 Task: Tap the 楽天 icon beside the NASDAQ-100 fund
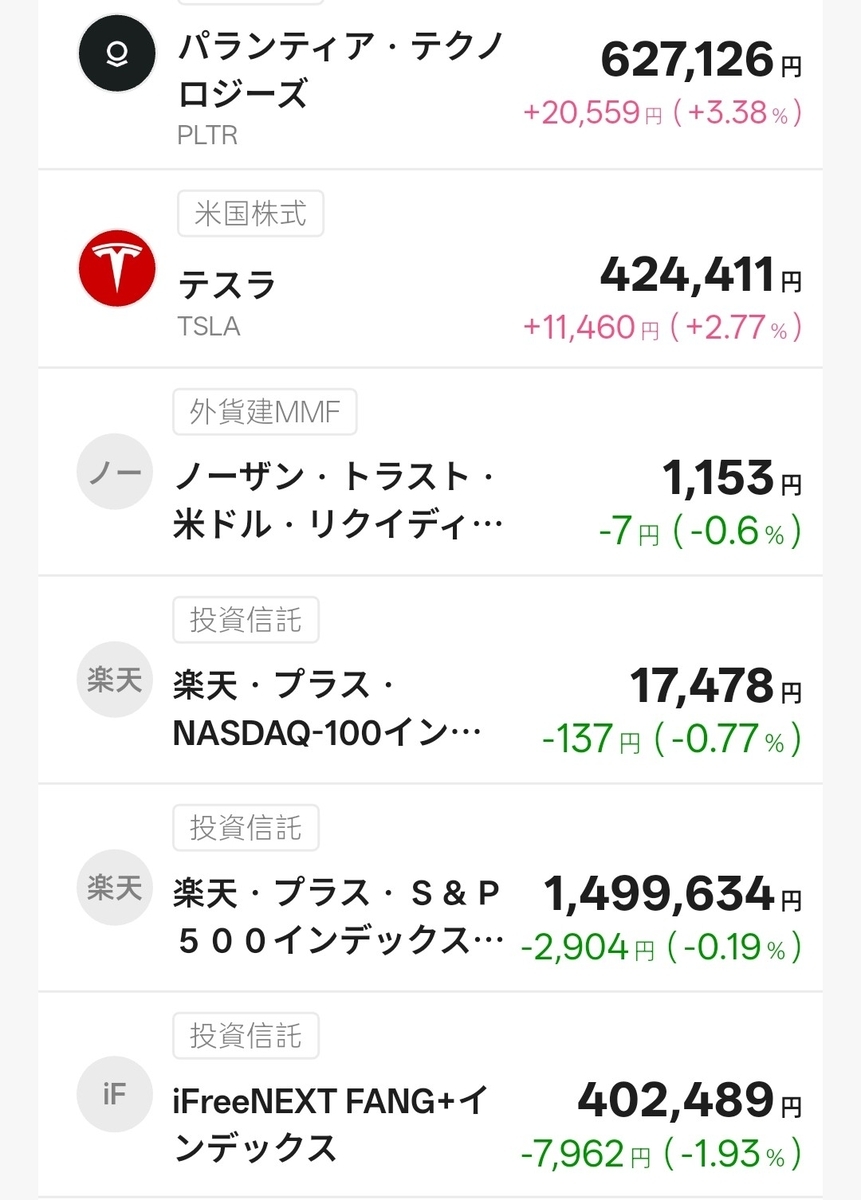[x=114, y=679]
